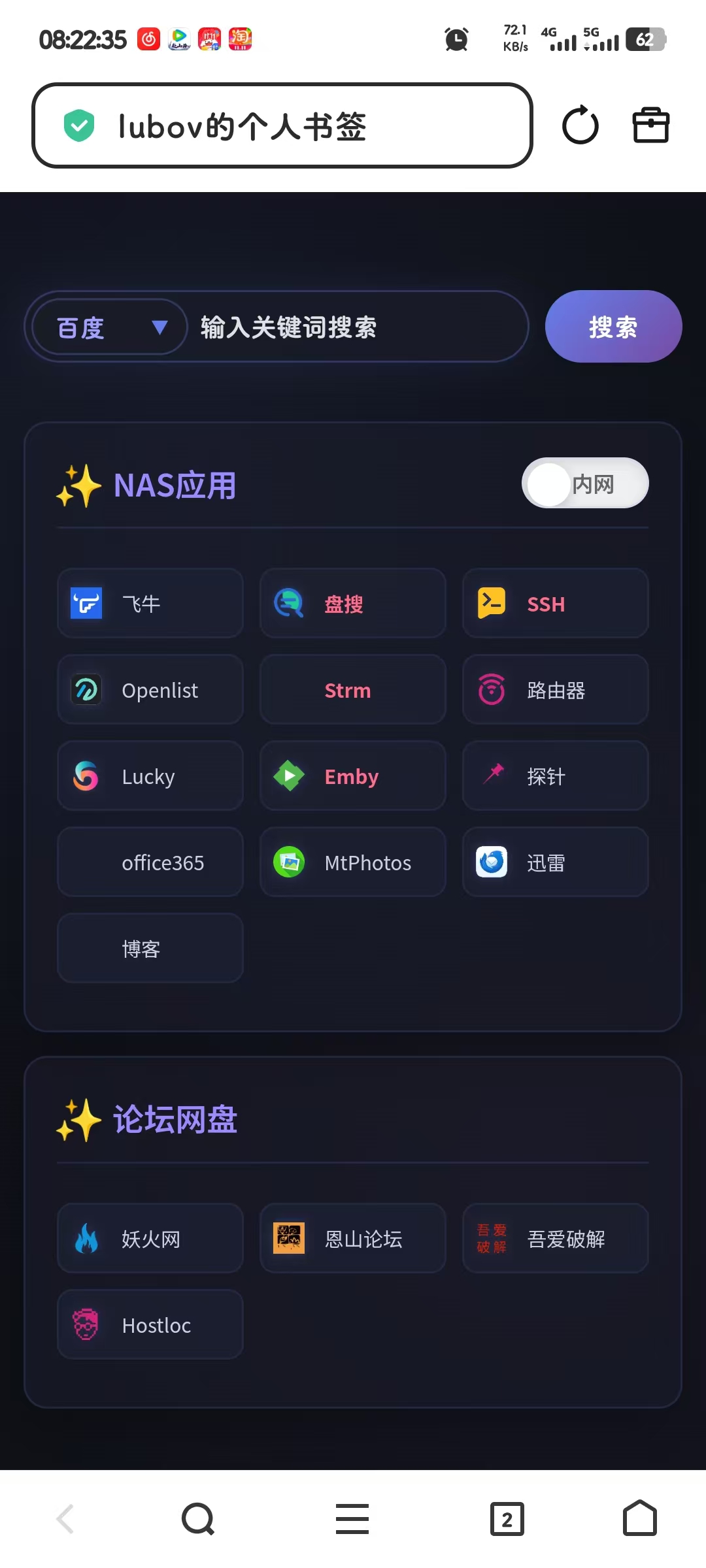This screenshot has width=706, height=1568.
Task: Tap the address bar showing lubov的个人书签
Action: pos(282,125)
